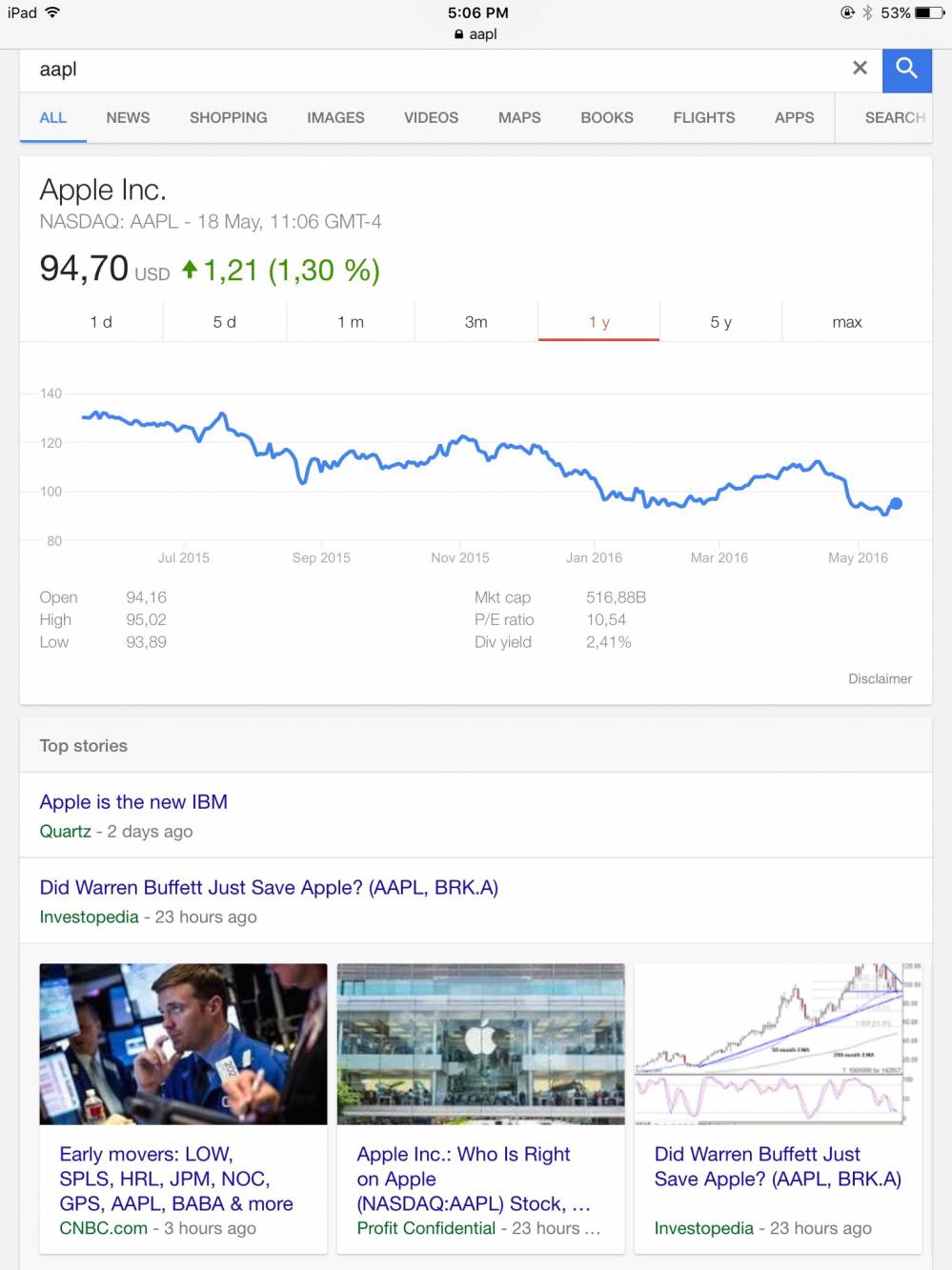Switch chart to 1 m range
Image resolution: width=952 pixels, height=1270 pixels.
click(x=351, y=322)
